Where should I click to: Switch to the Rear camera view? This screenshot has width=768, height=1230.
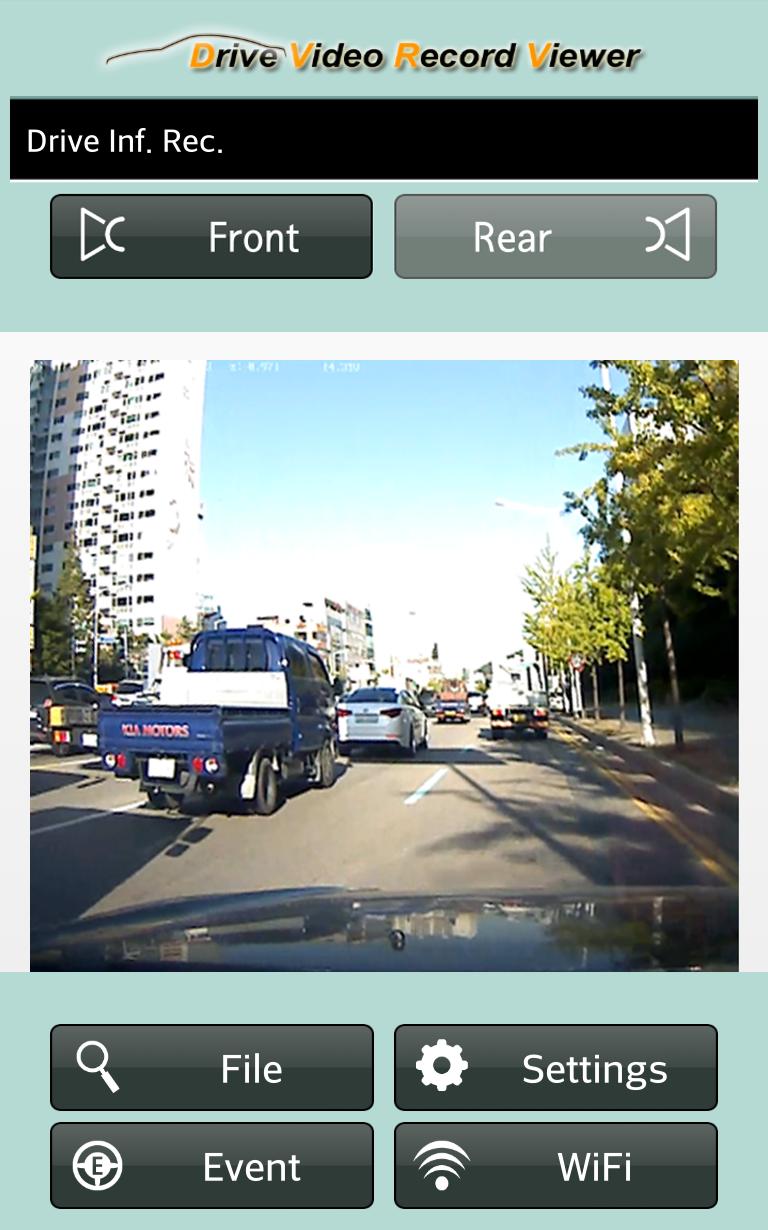click(555, 237)
